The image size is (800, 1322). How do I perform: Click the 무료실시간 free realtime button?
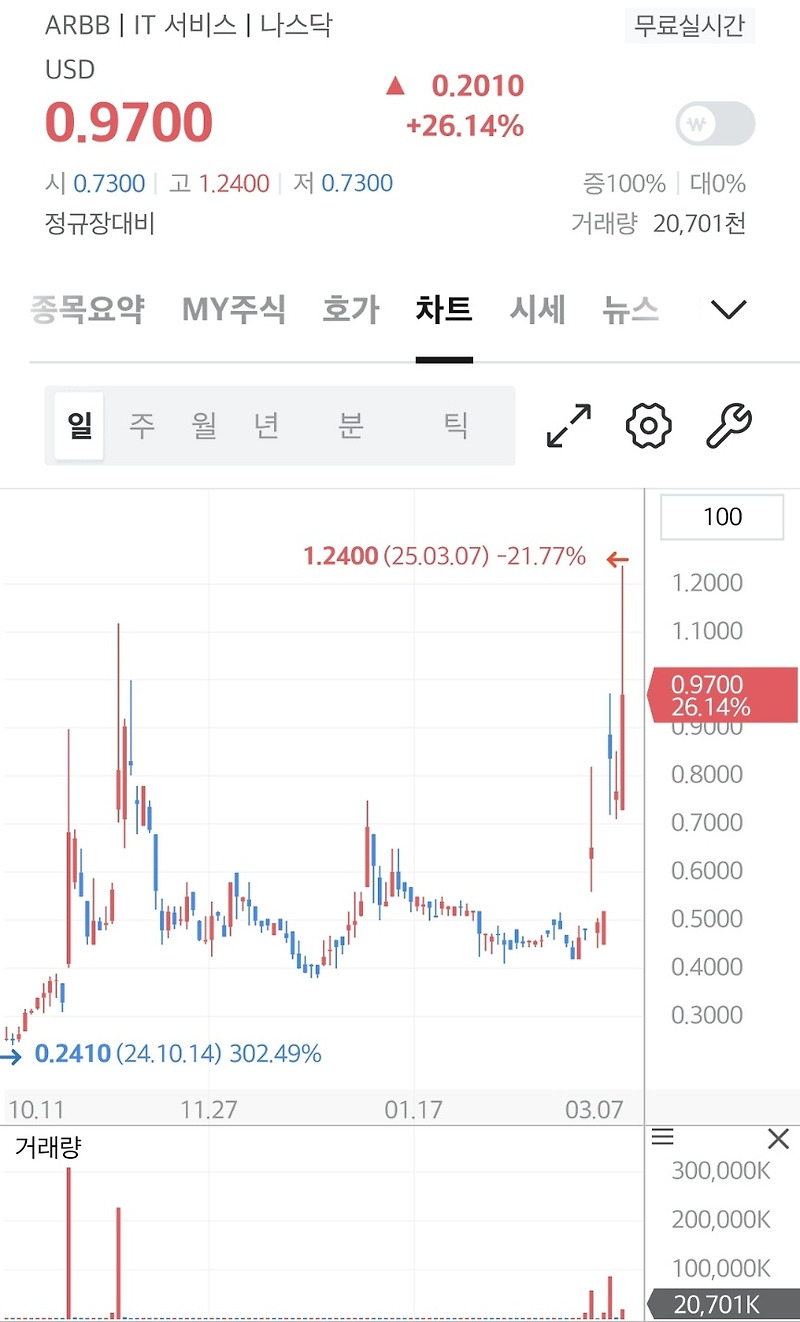click(x=690, y=29)
